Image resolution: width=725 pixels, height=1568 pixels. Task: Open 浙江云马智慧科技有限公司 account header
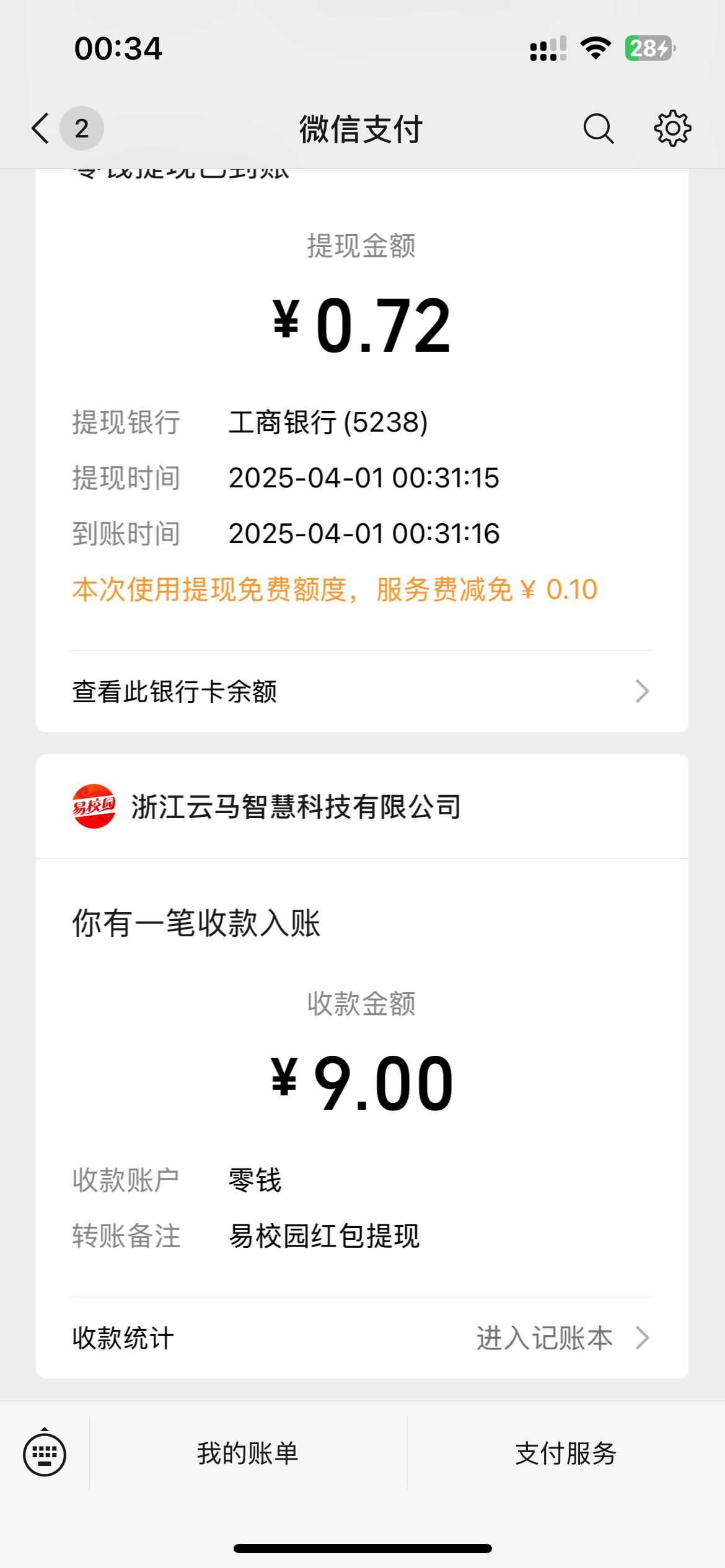(296, 807)
